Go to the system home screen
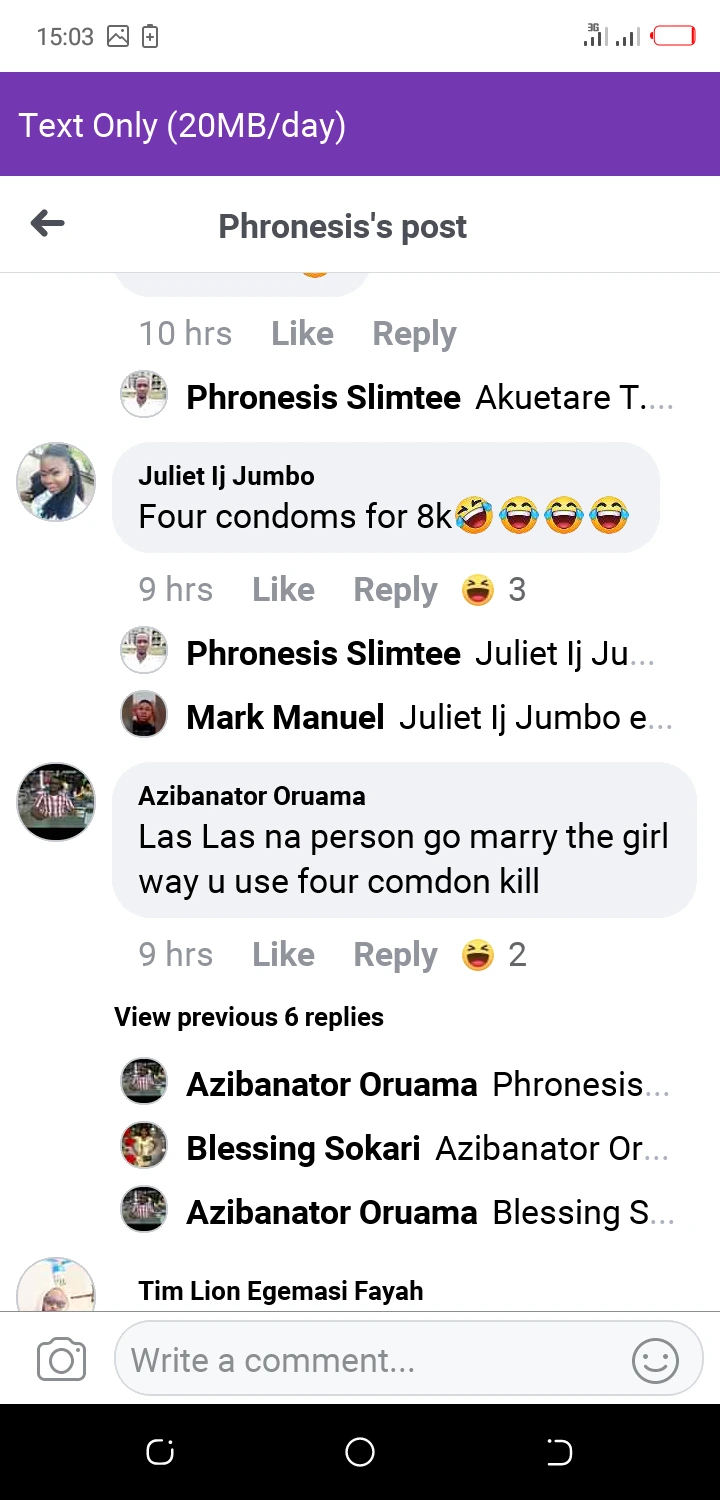 (x=360, y=1452)
